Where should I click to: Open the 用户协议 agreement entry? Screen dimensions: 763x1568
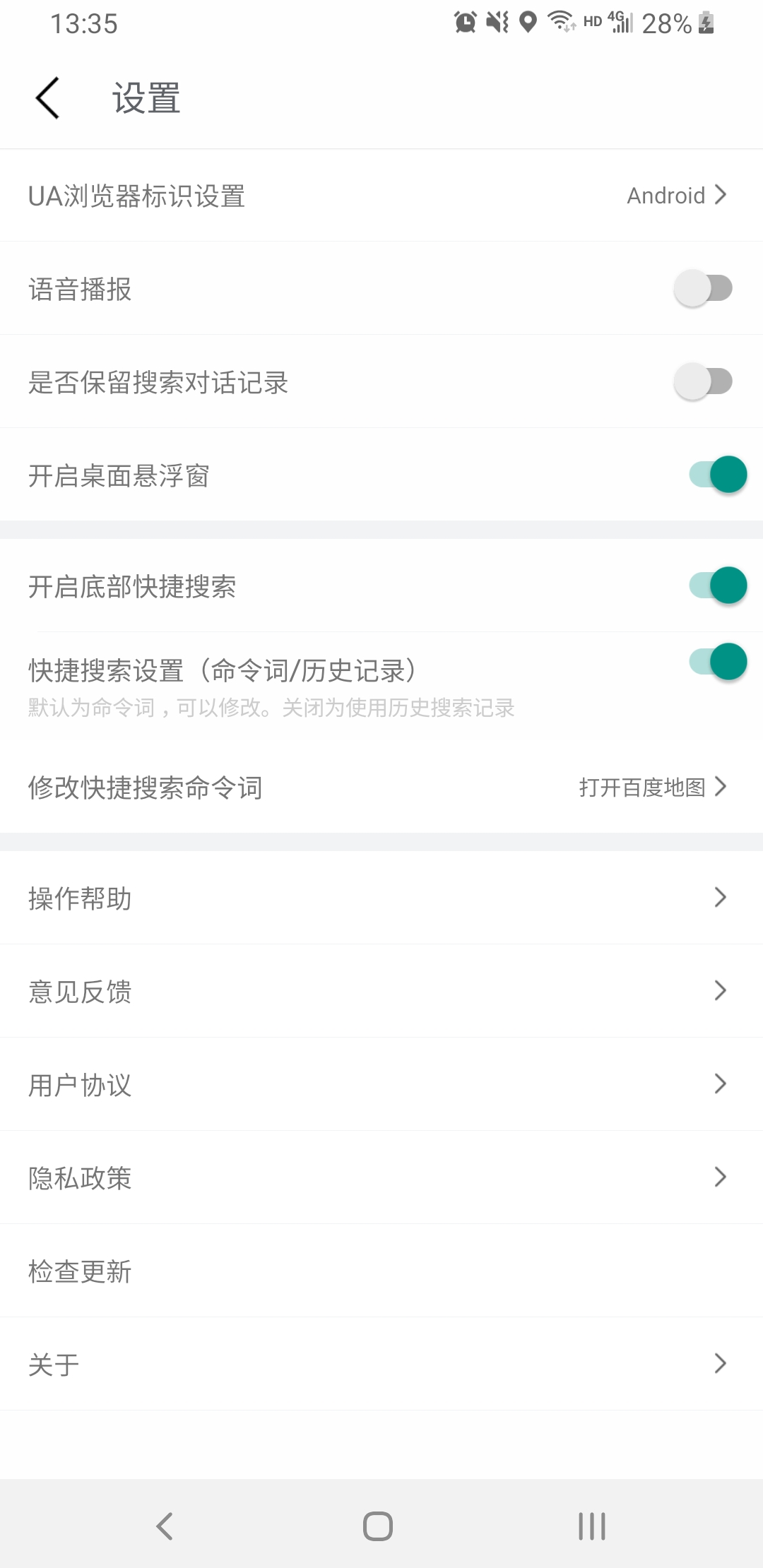[719, 1083]
